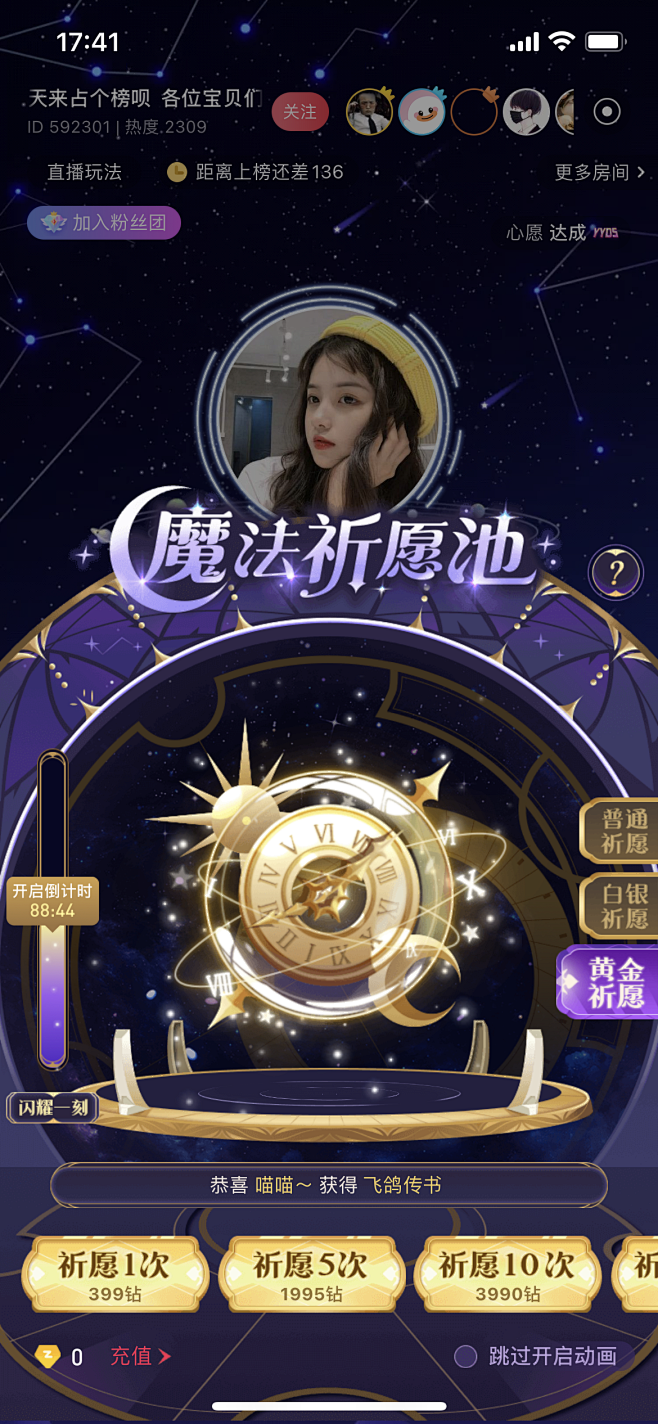658x1424 pixels.
Task: Switch to 普通祈愿 tab
Action: pos(621,831)
